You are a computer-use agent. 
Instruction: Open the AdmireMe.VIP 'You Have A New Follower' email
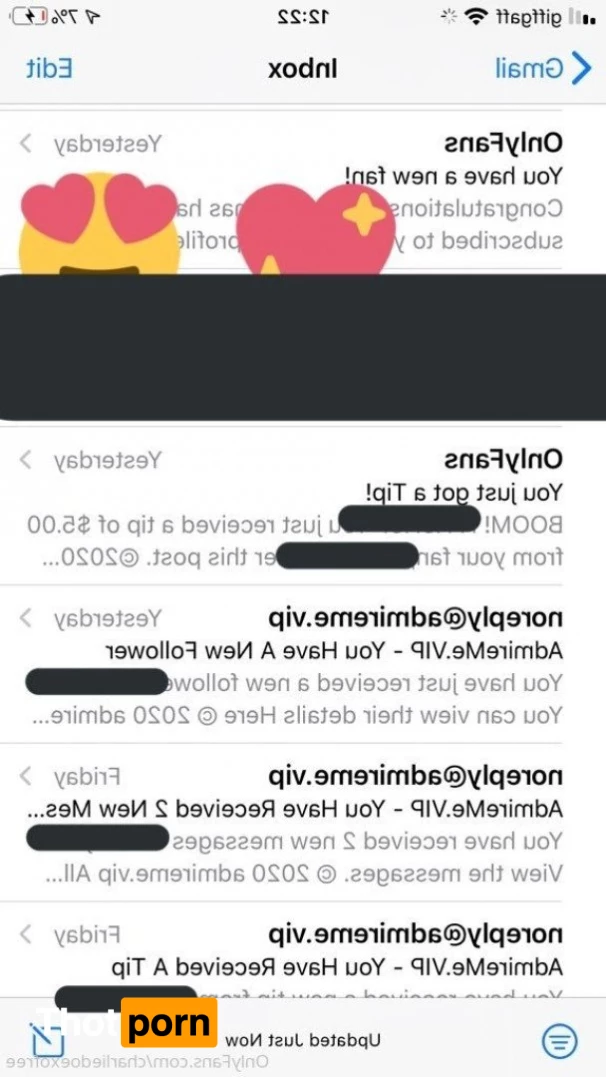[300, 665]
